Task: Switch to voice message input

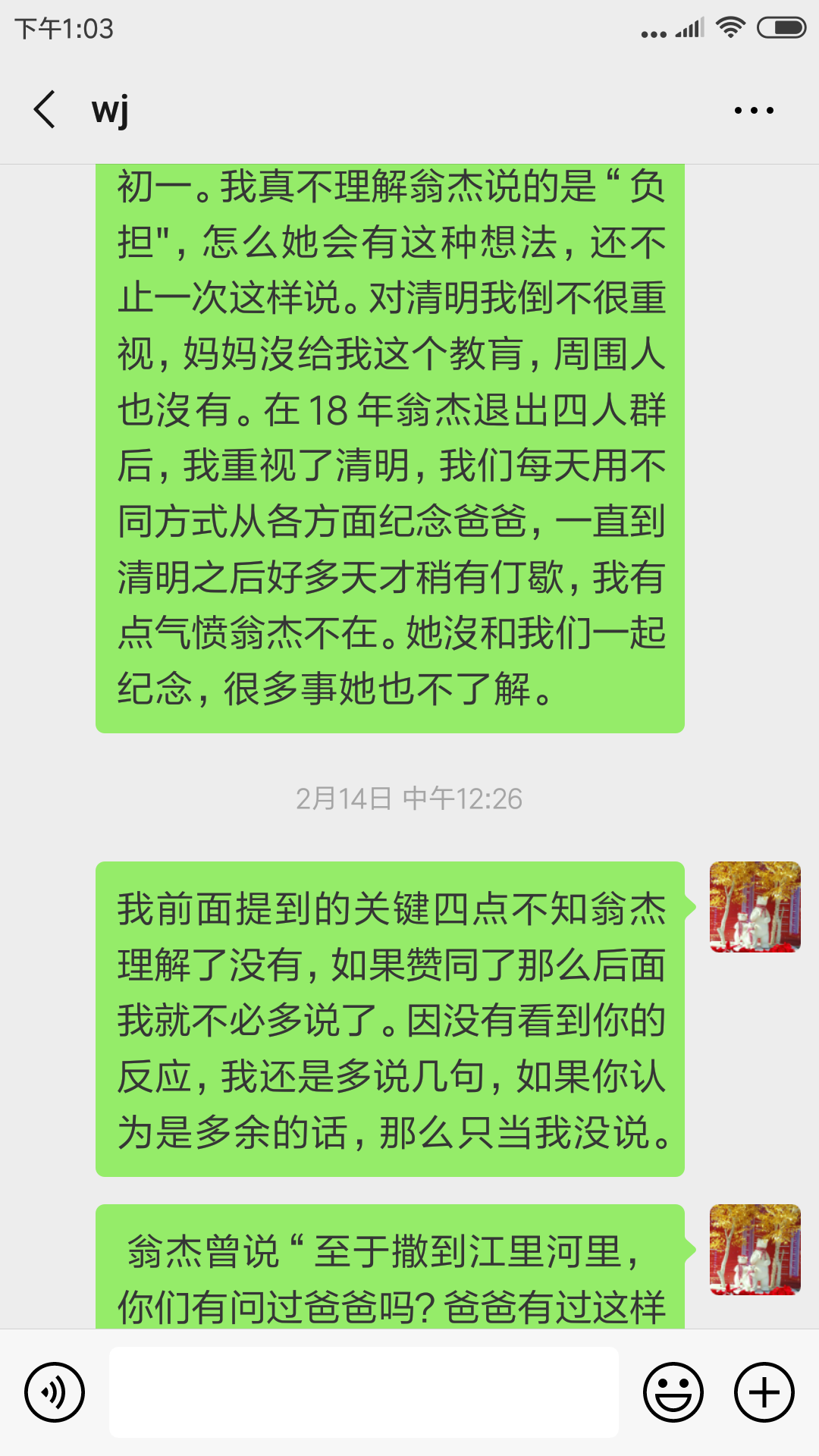Action: point(54,1392)
